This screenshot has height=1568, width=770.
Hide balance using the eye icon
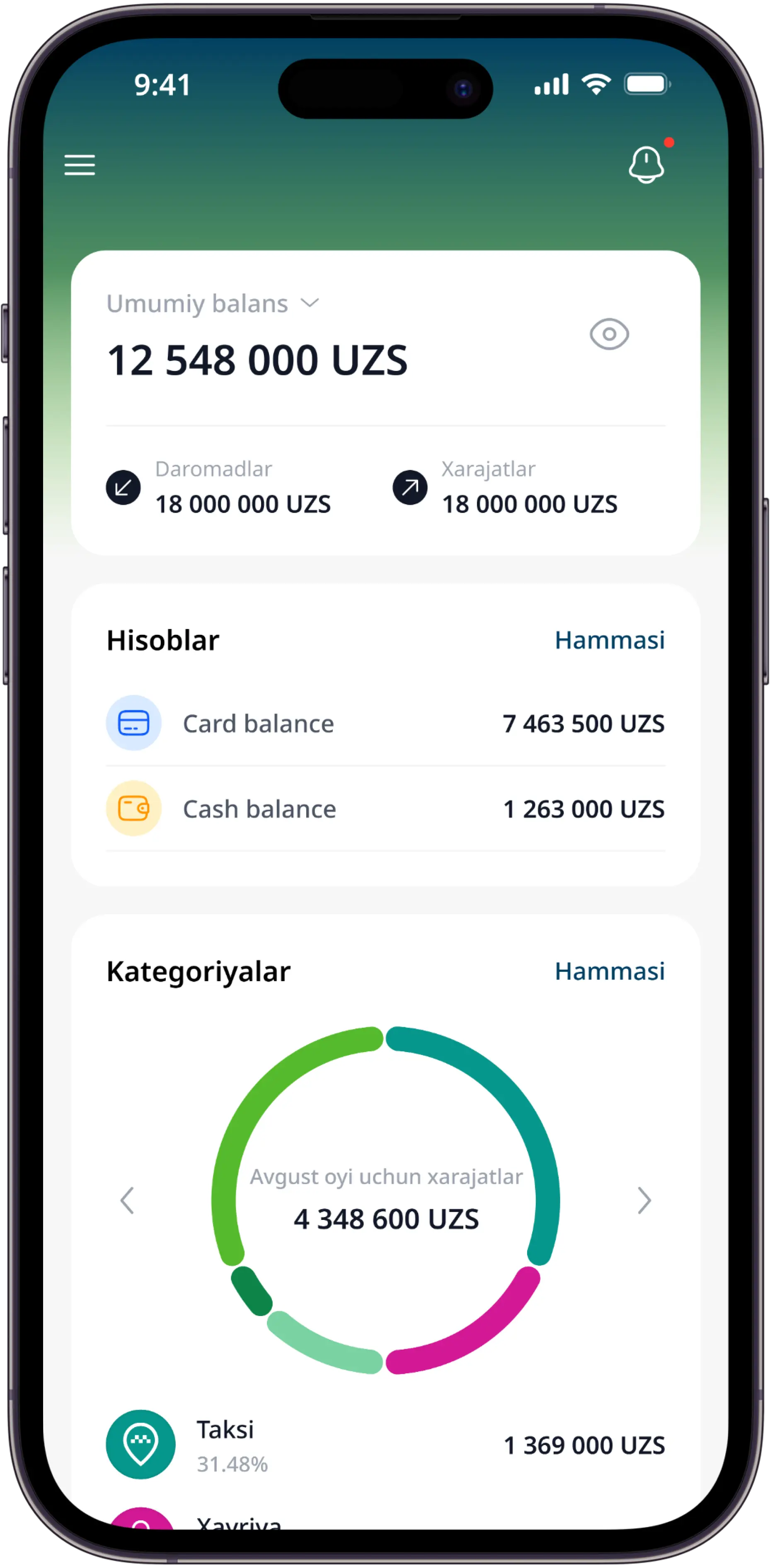(x=609, y=334)
